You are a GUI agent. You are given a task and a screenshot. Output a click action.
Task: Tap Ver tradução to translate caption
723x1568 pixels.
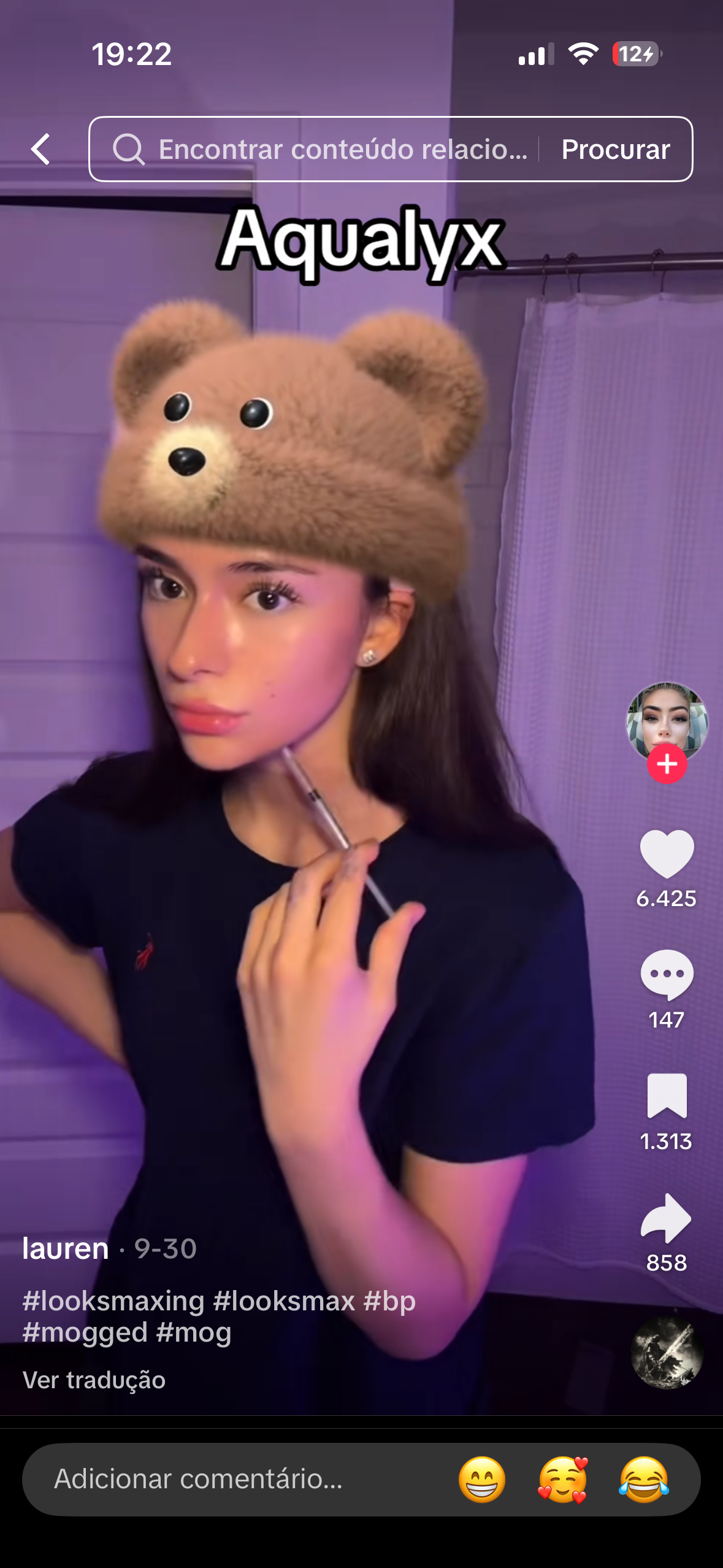(x=94, y=1380)
